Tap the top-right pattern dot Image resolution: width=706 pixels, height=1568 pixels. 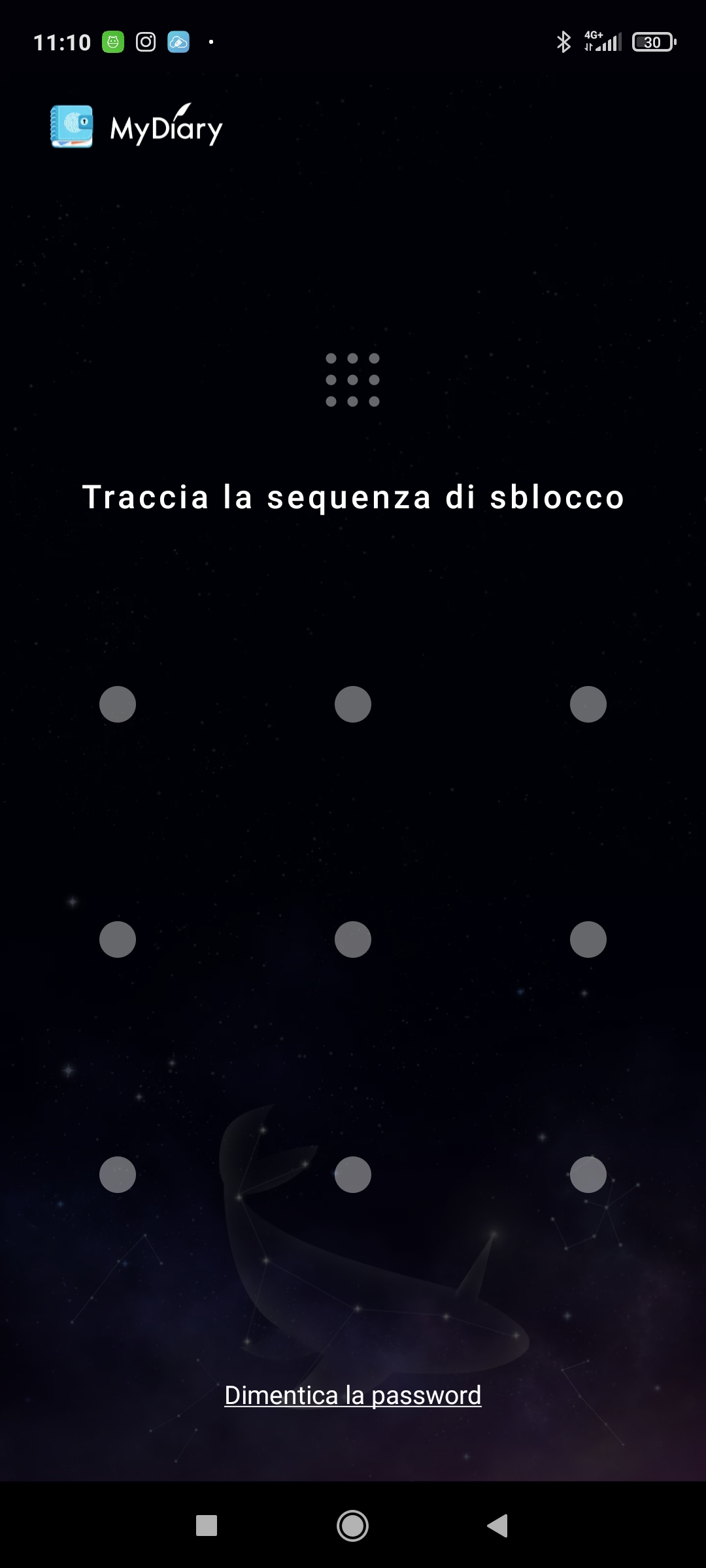(x=588, y=704)
